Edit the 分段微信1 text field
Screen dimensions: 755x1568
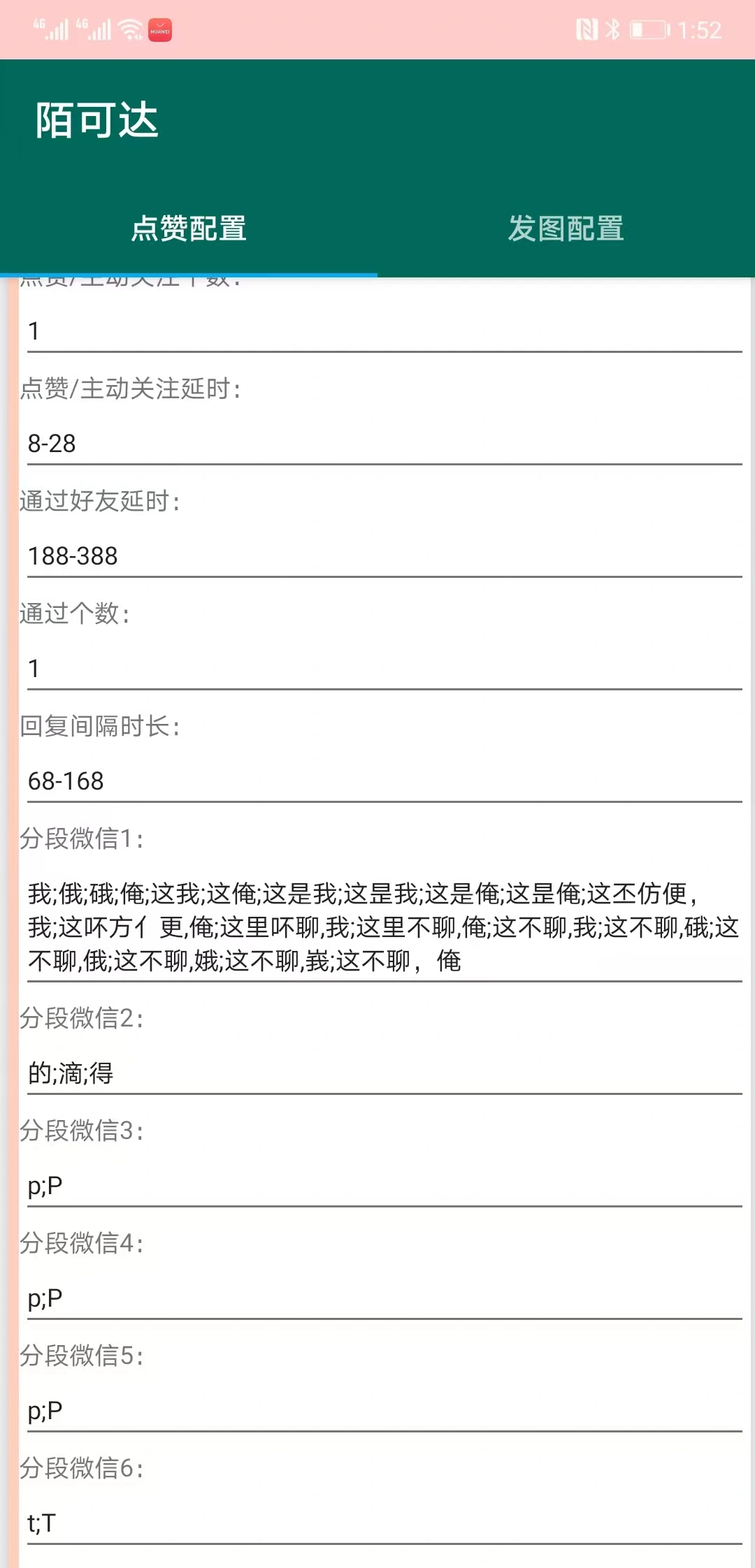click(384, 927)
